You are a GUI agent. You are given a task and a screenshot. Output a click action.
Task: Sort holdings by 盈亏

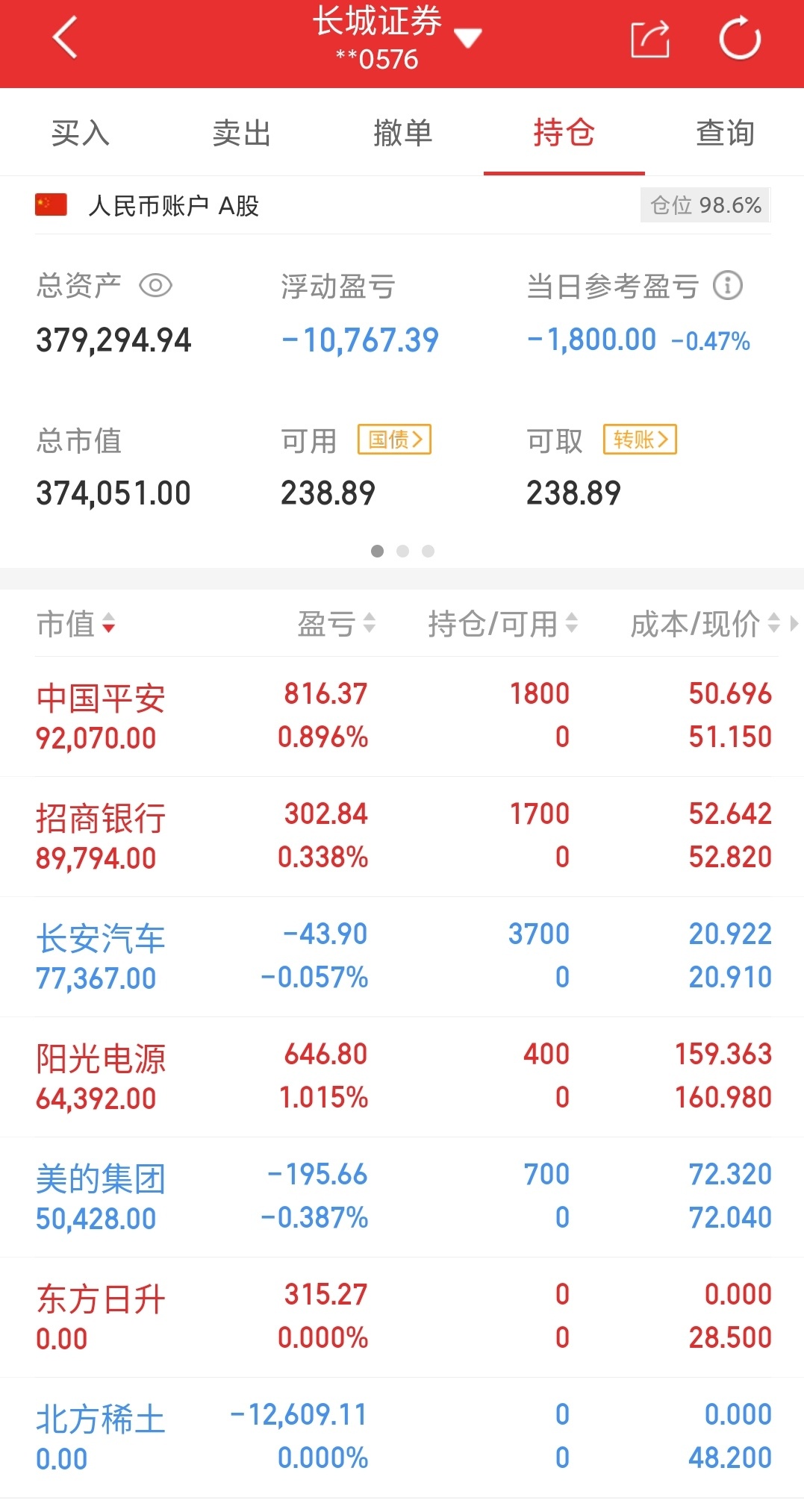pos(336,624)
